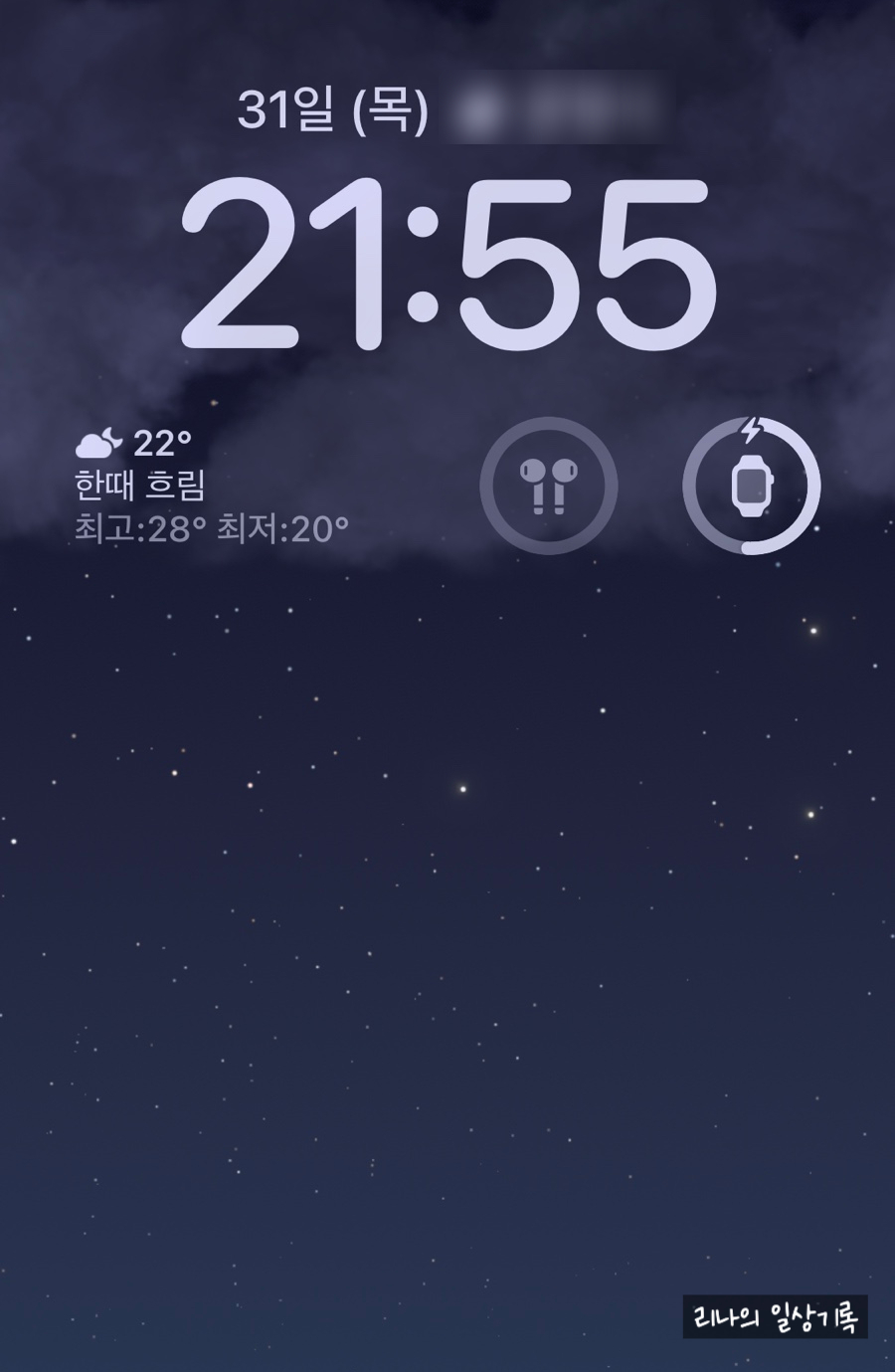Open the weather widget showing 22°
This screenshot has width=895, height=1372.
[x=211, y=486]
